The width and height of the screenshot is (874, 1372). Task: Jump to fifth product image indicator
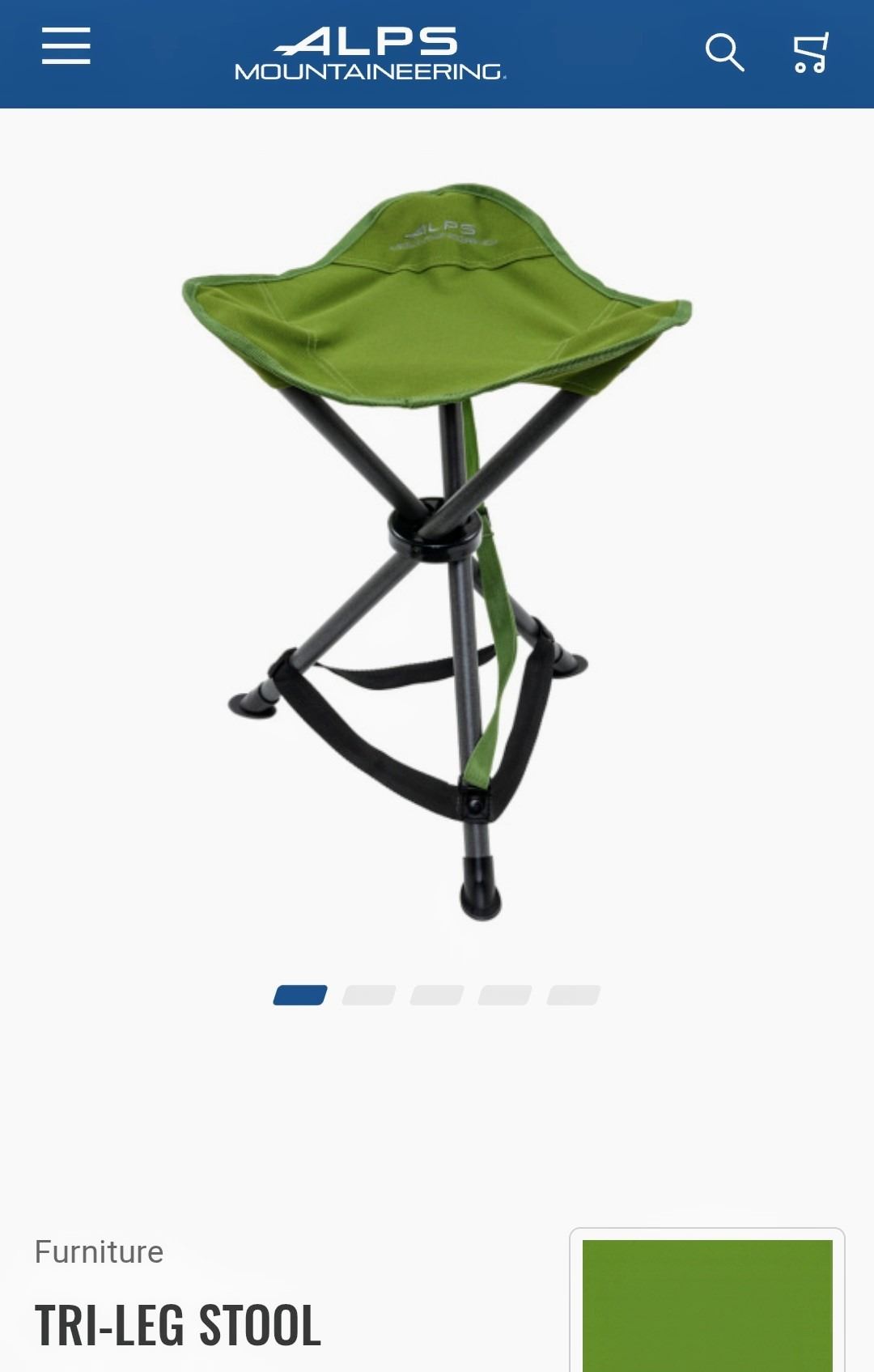(x=573, y=995)
